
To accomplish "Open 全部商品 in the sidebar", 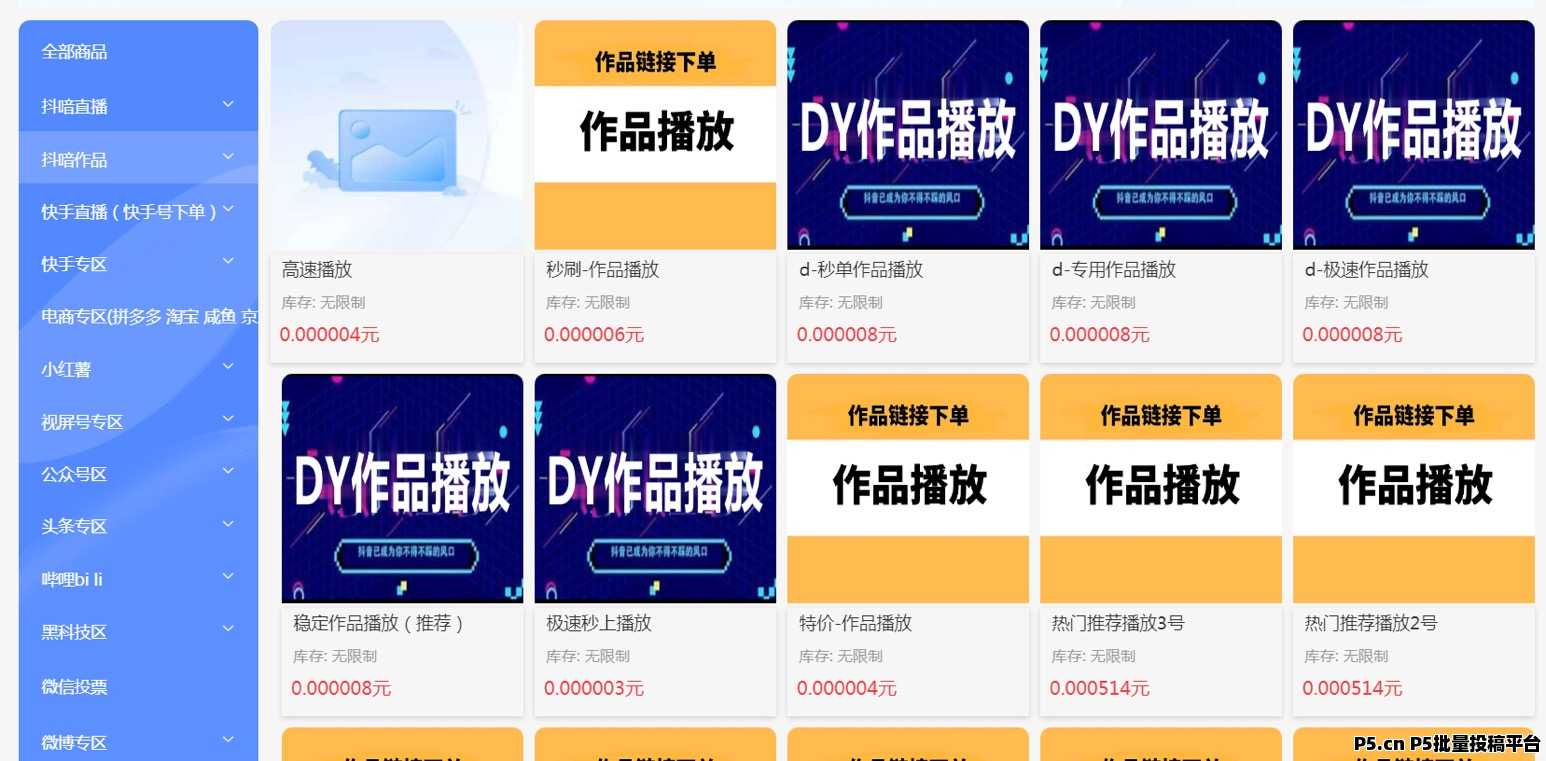I will click(74, 52).
